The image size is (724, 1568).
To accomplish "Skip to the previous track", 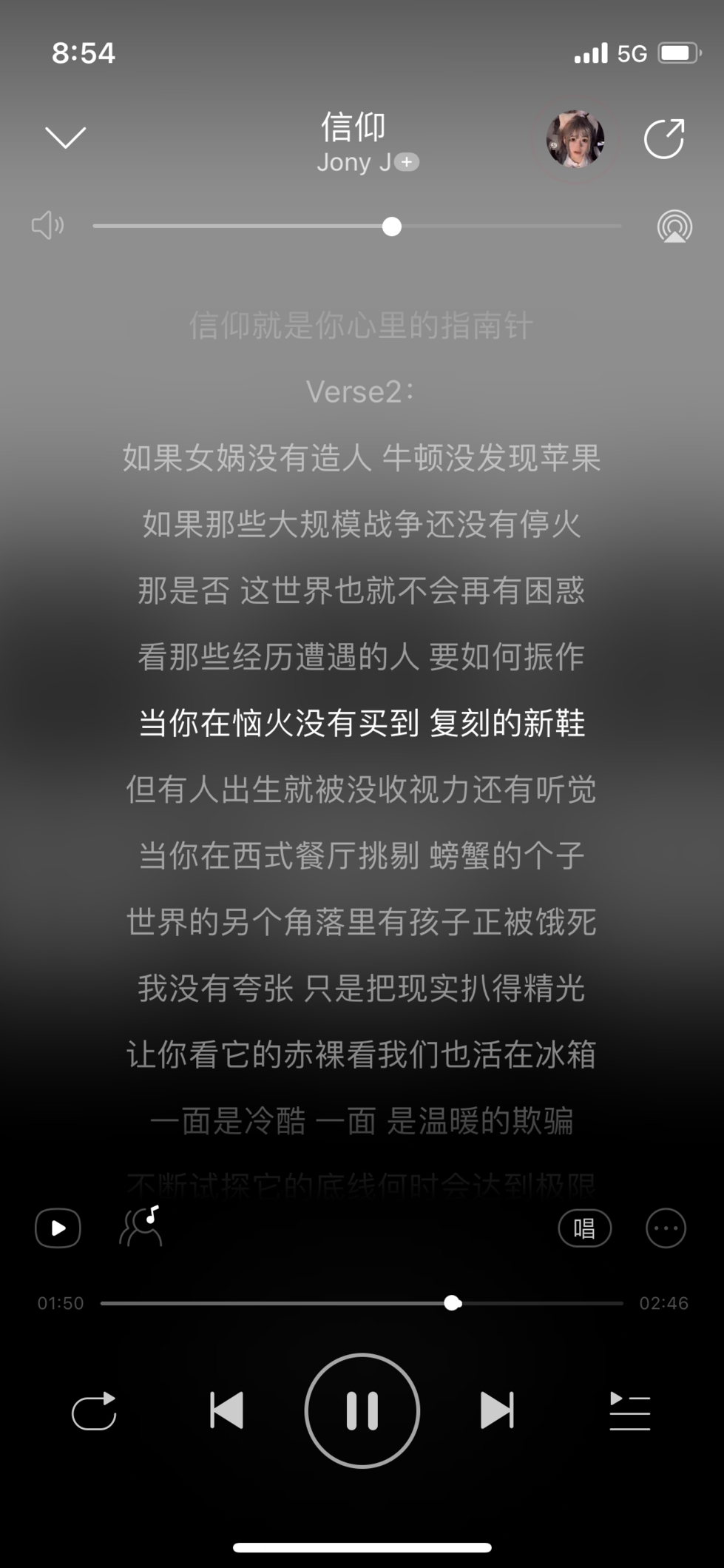I will coord(227,1410).
